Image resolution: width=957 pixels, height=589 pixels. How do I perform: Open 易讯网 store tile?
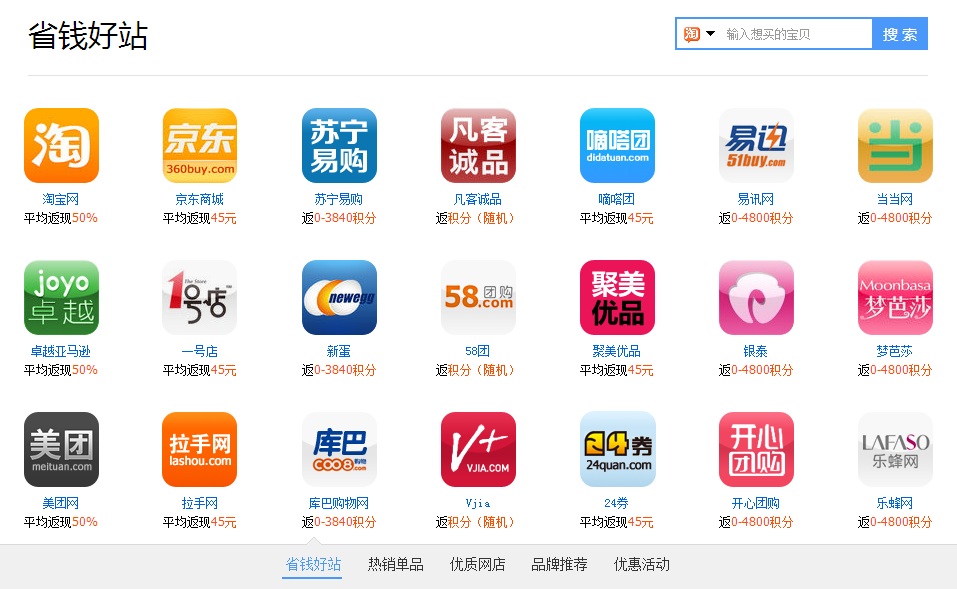pos(756,146)
